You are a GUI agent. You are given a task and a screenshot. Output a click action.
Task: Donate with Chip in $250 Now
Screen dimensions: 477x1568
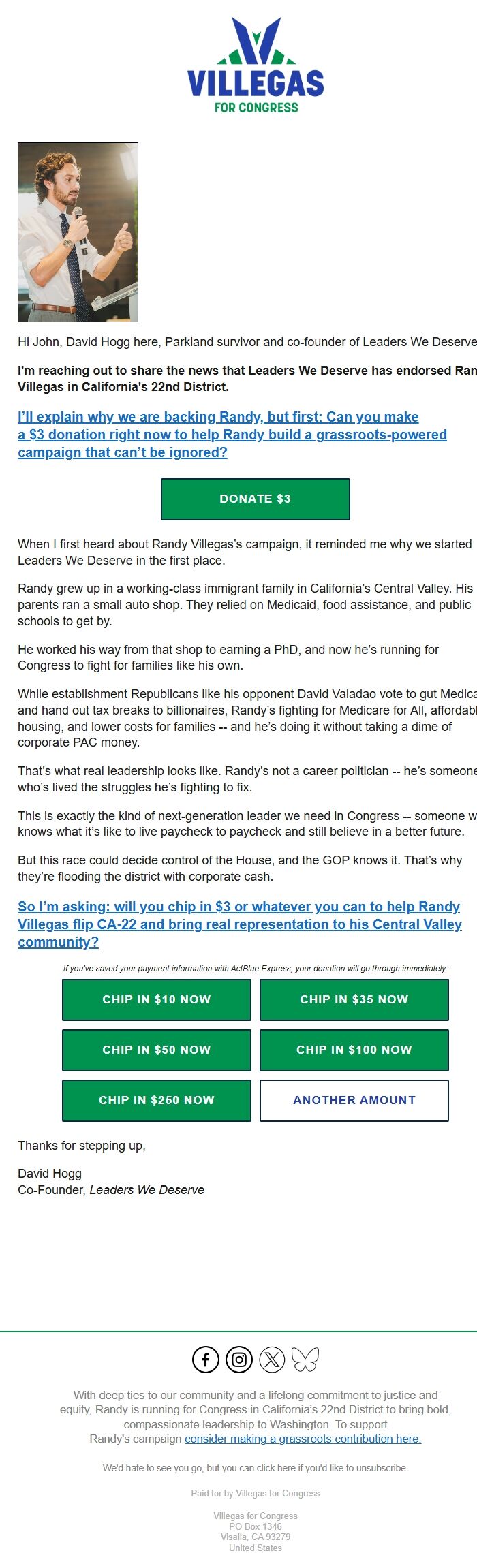(157, 1100)
